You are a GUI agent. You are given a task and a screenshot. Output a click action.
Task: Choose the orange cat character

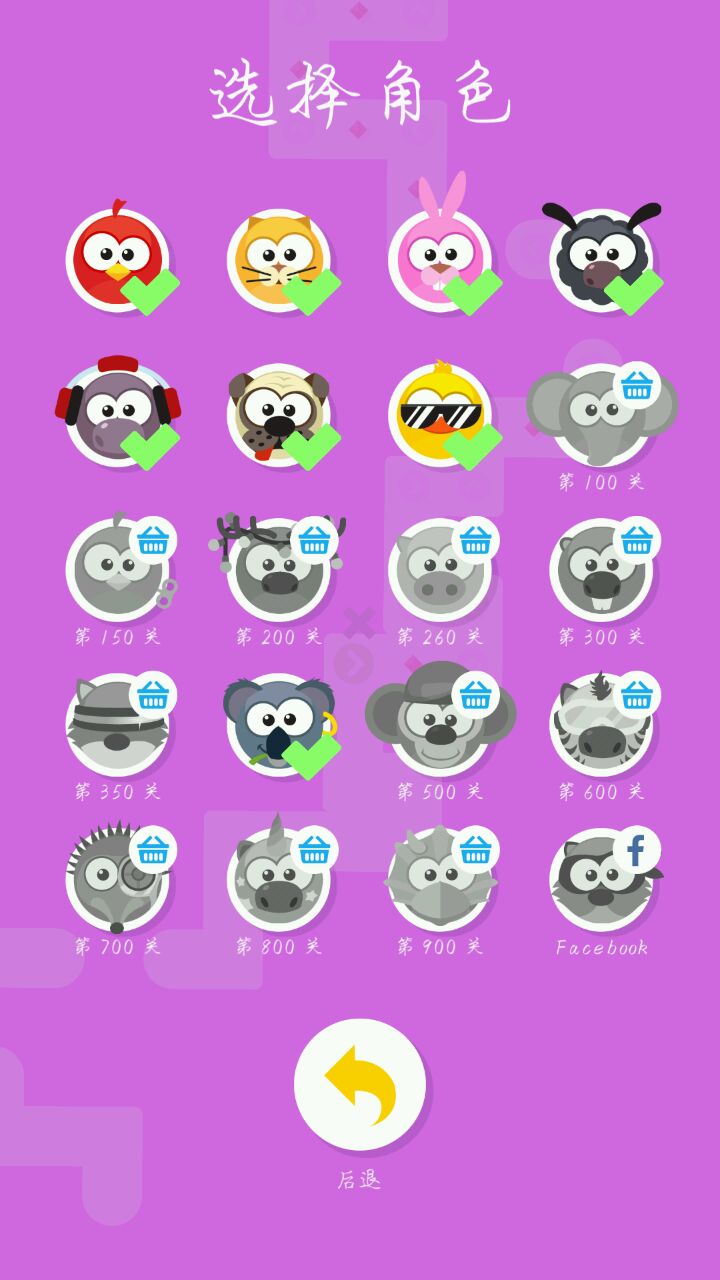[279, 260]
